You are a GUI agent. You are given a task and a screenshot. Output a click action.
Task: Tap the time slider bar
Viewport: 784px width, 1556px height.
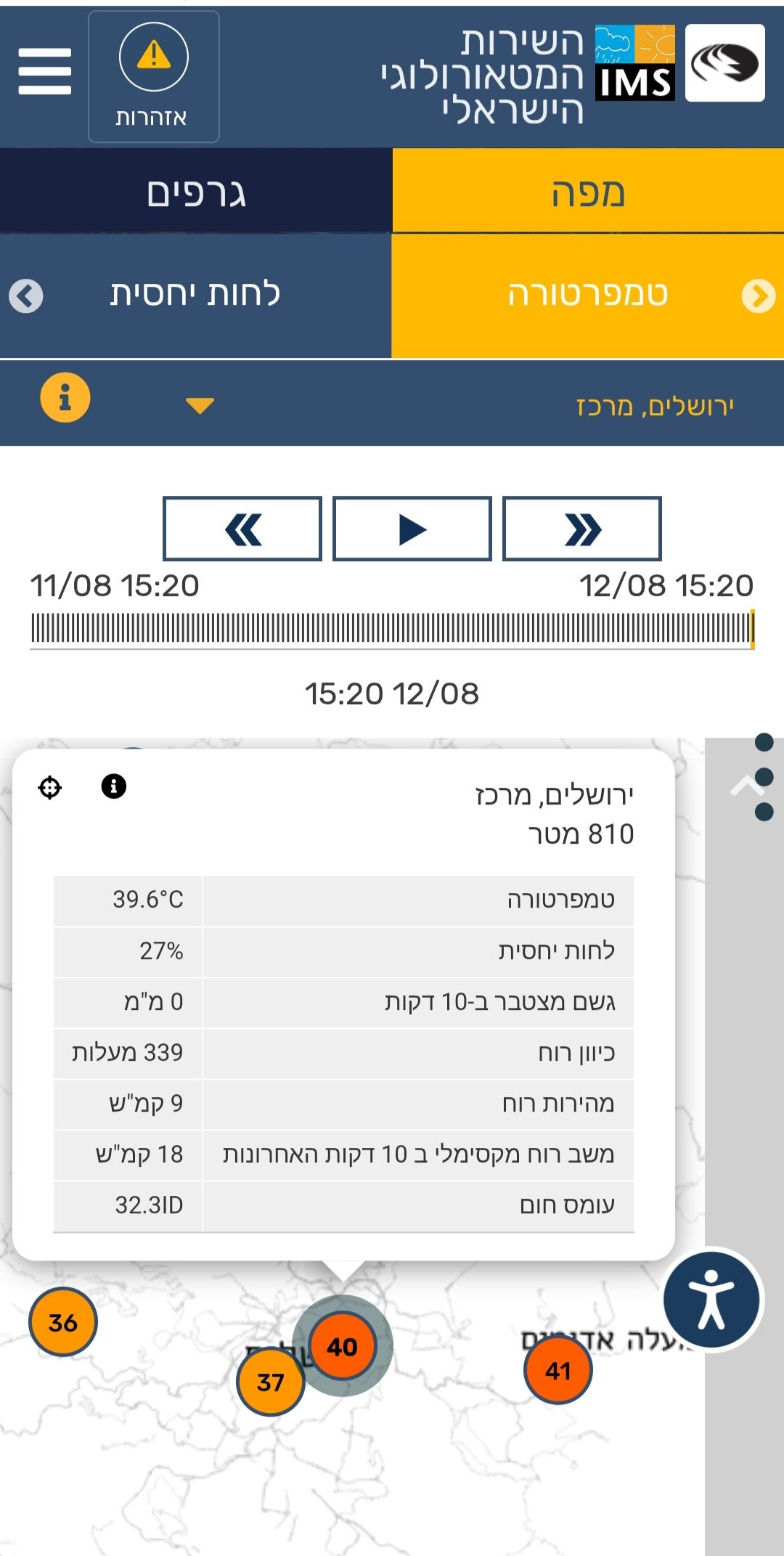click(x=392, y=629)
